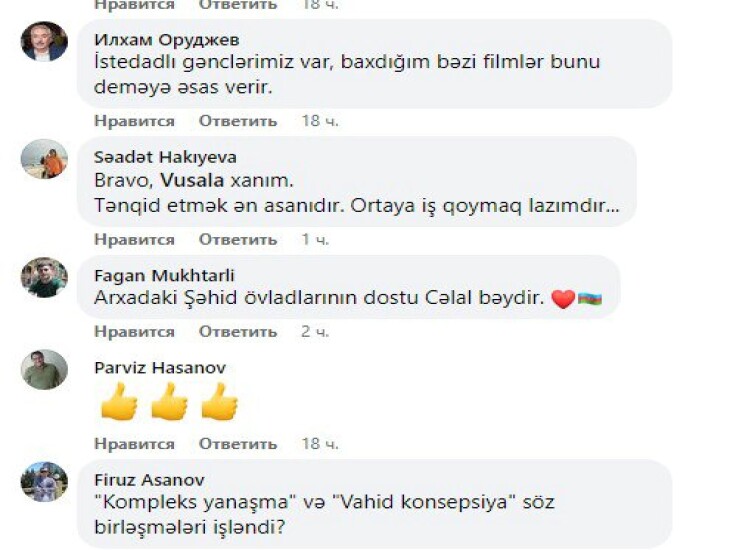View Fagan Mukhtarli's avatar photo

(x=44, y=277)
